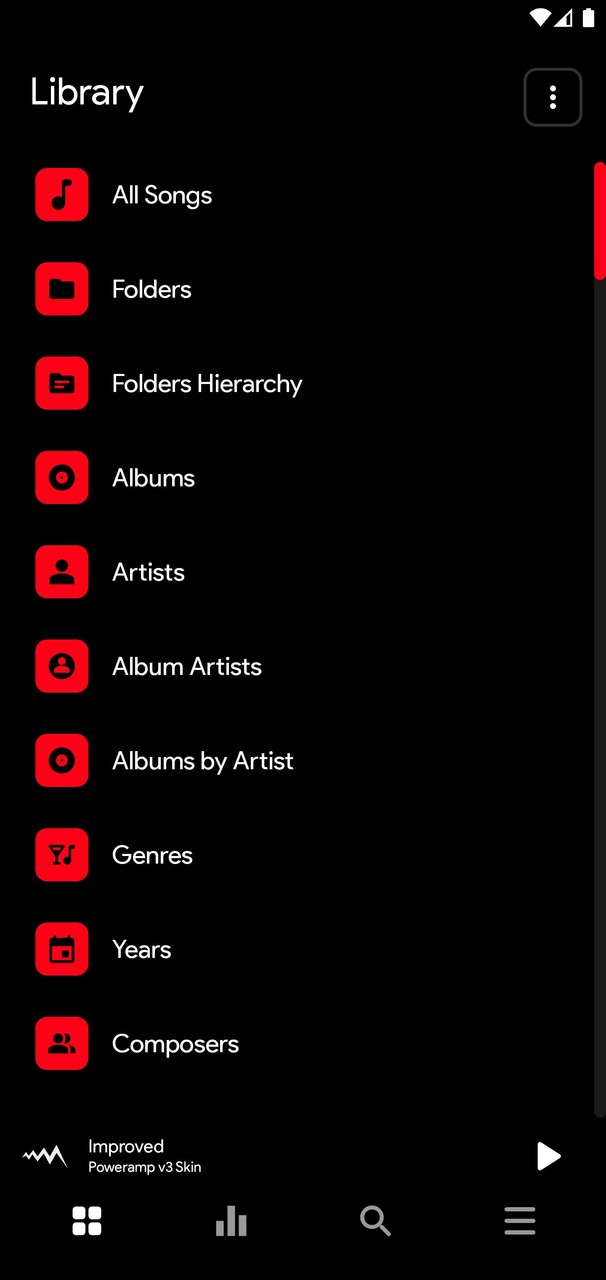Switch to the Library grid tab
Image resolution: width=606 pixels, height=1280 pixels.
(x=87, y=1221)
